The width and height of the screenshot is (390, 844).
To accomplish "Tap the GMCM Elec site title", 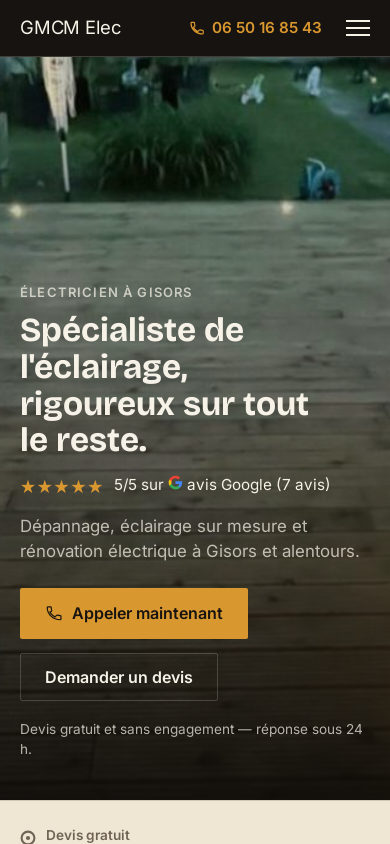I will click(x=70, y=28).
